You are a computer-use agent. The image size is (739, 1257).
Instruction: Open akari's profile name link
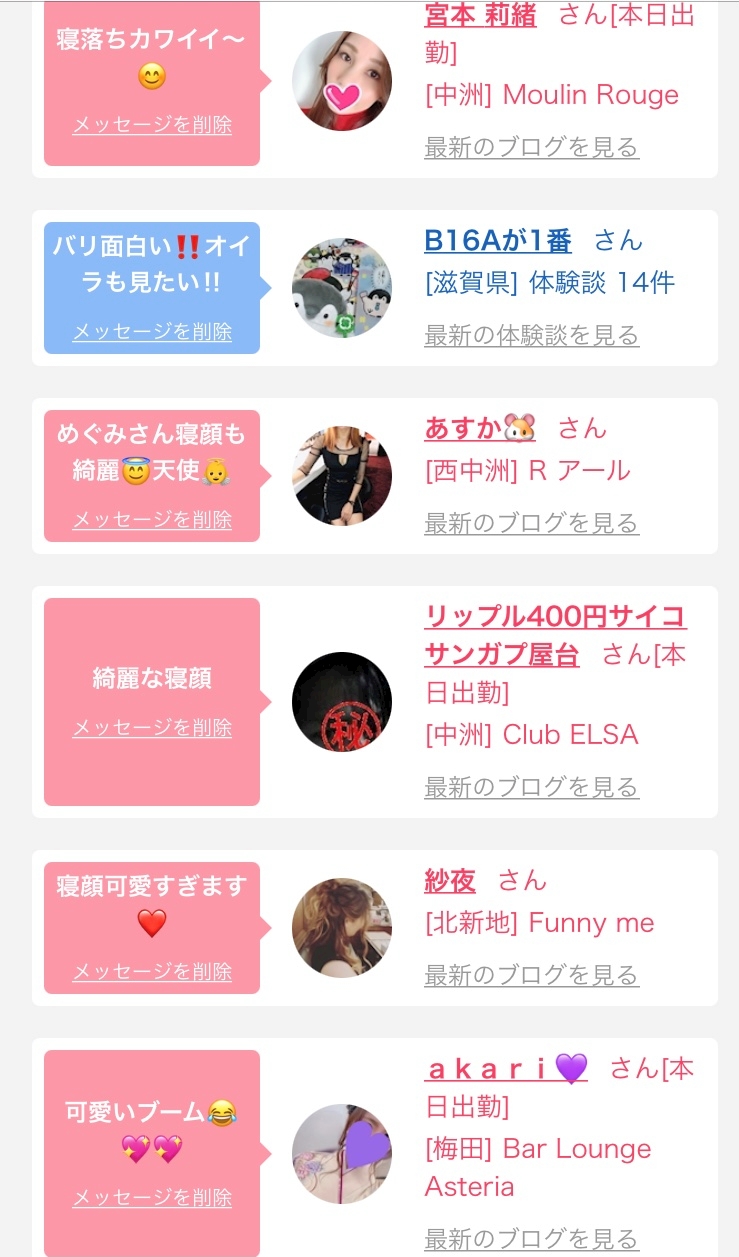(x=506, y=1068)
